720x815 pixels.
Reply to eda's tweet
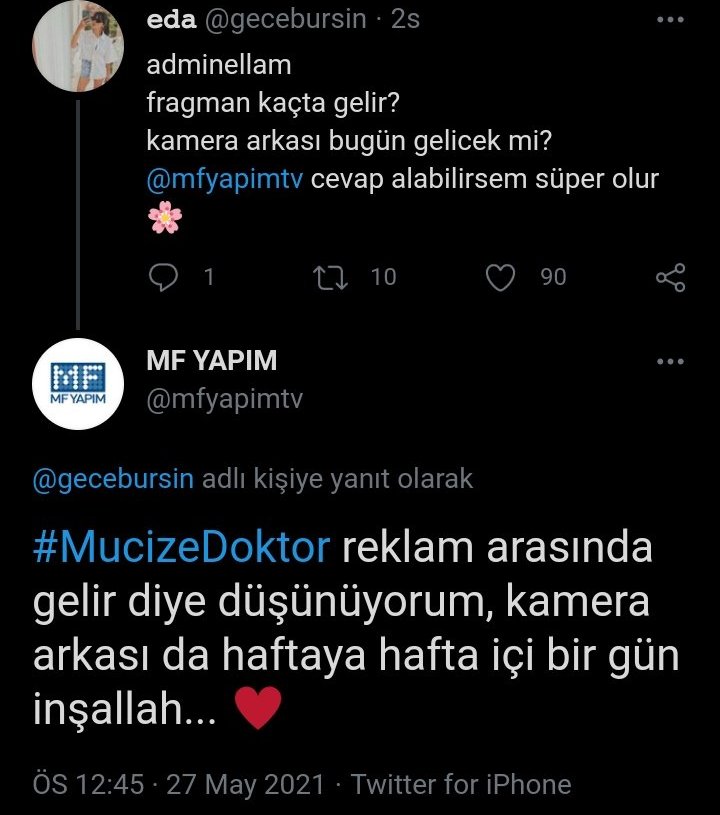coord(162,277)
